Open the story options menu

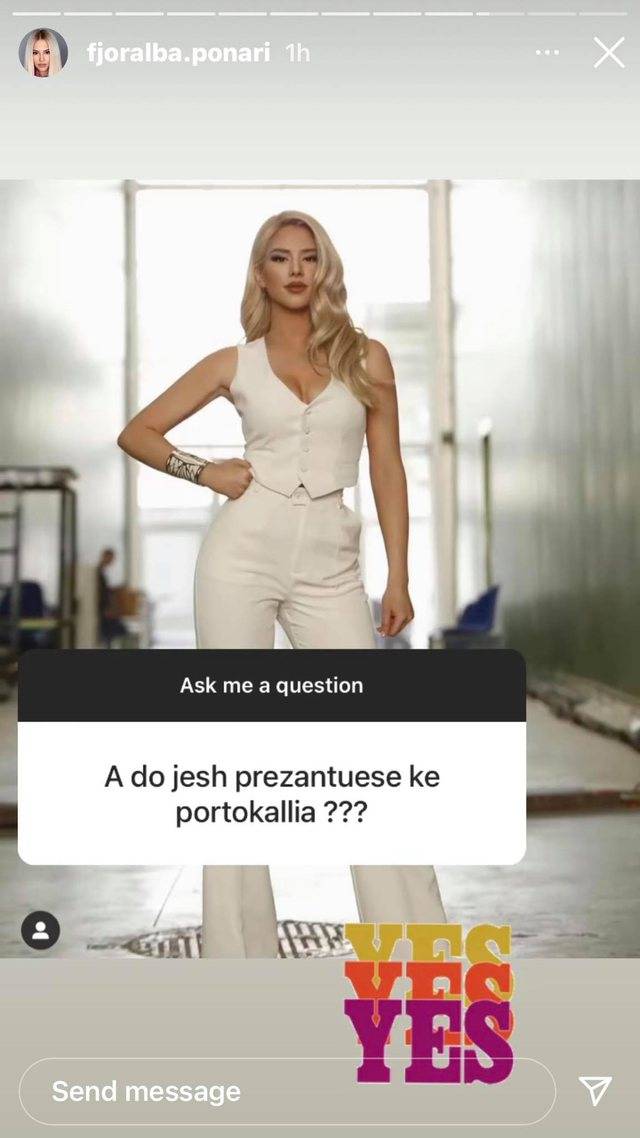click(547, 52)
